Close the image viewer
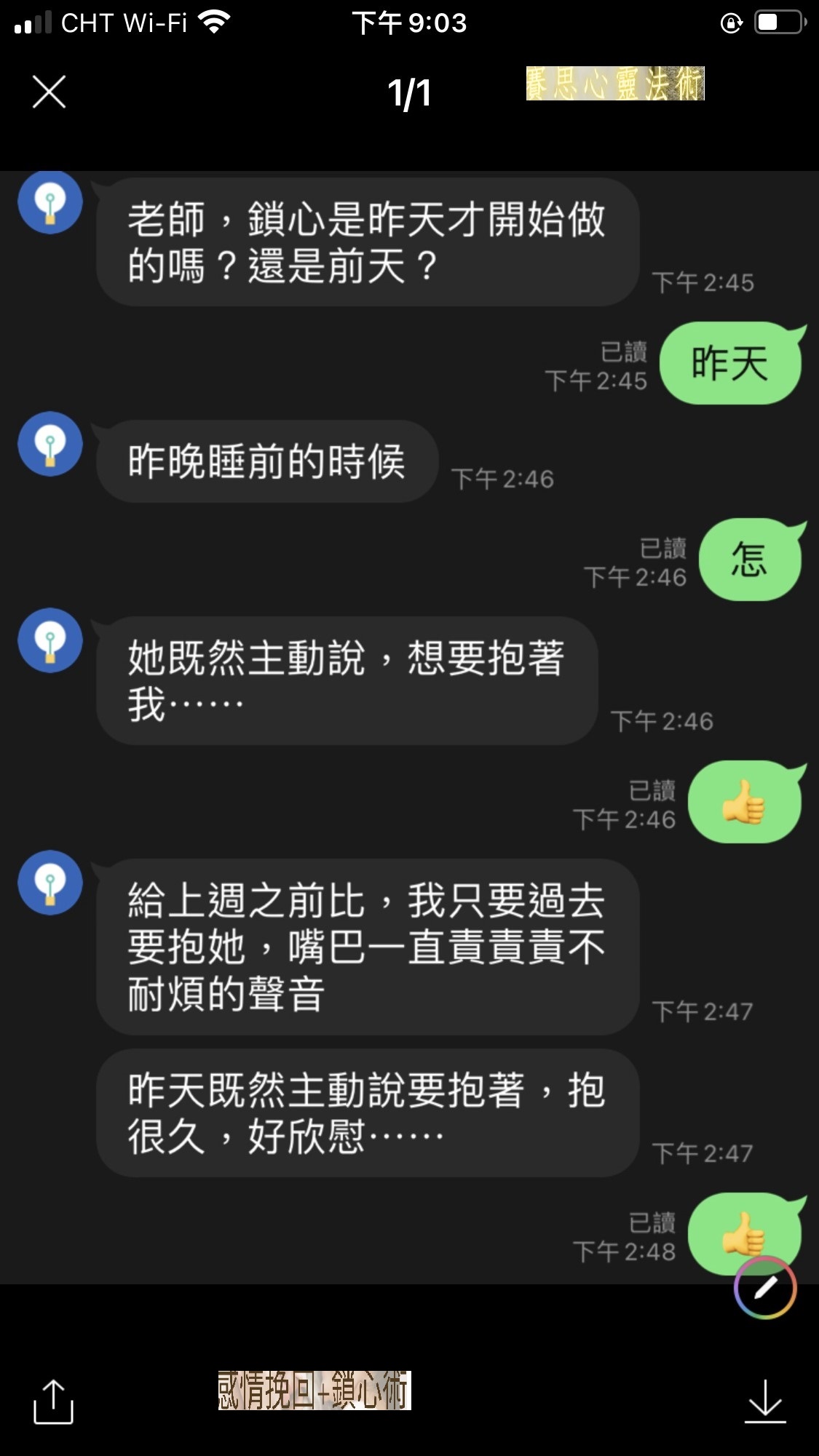Image resolution: width=819 pixels, height=1456 pixels. pyautogui.click(x=49, y=92)
